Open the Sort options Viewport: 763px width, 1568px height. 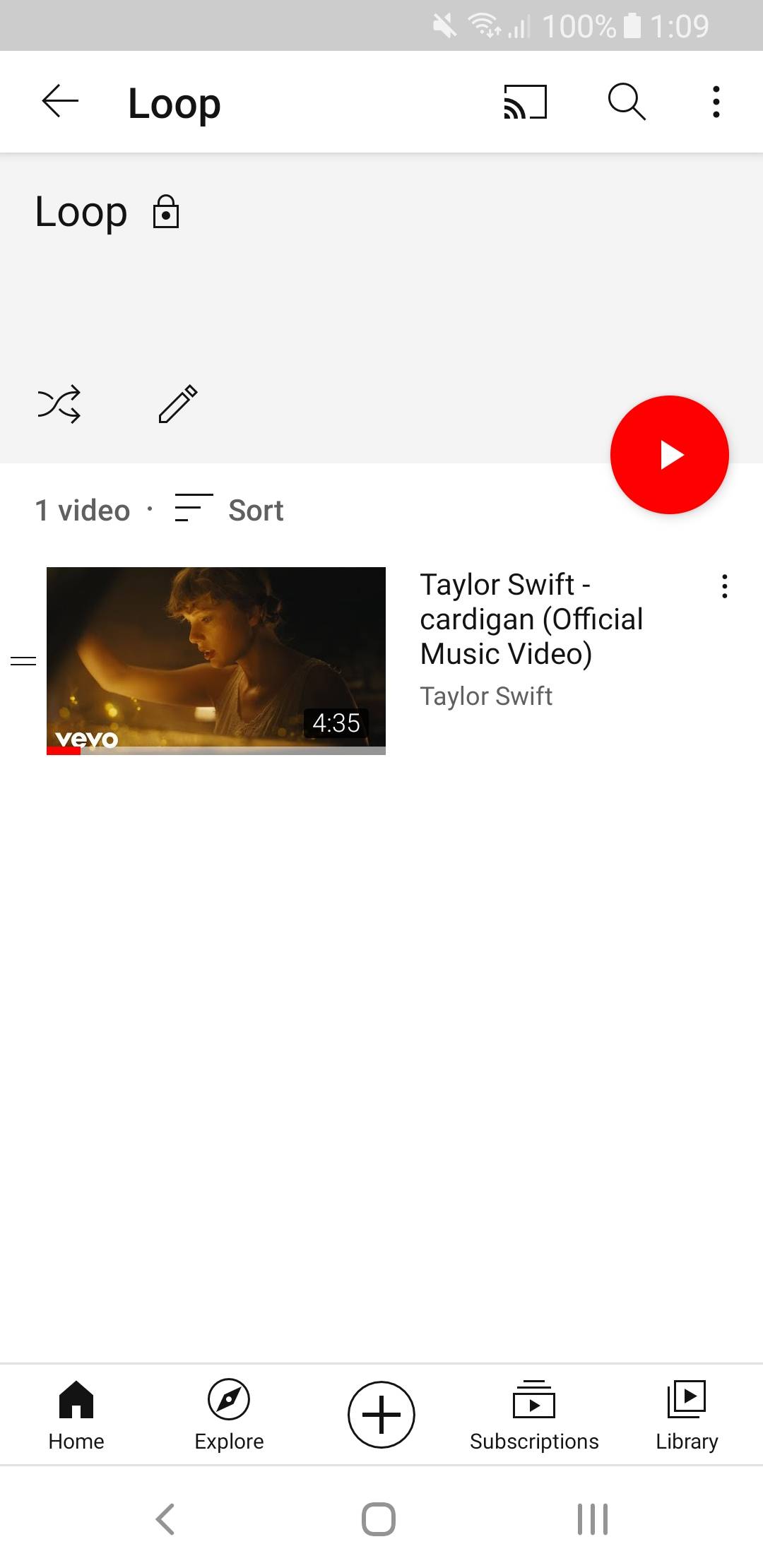click(x=230, y=510)
